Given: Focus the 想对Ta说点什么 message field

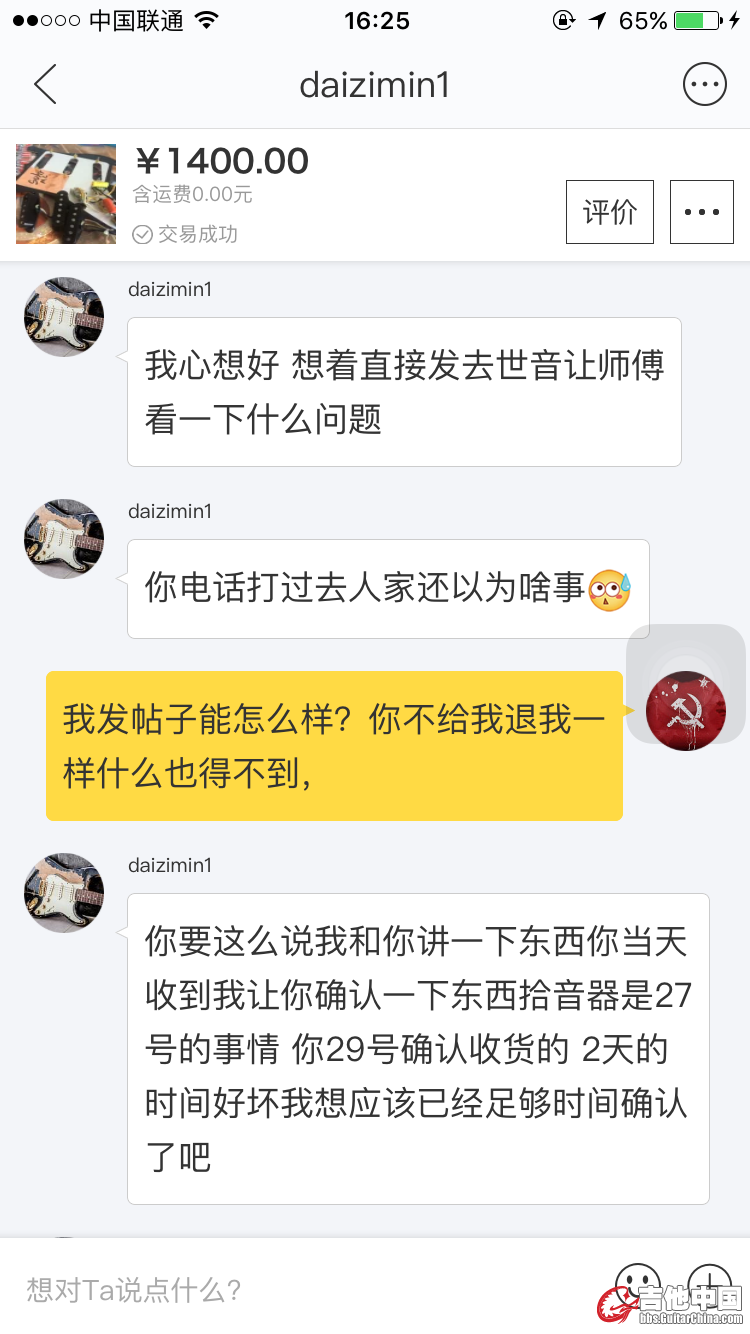Looking at the screenshot, I should pos(300,1290).
